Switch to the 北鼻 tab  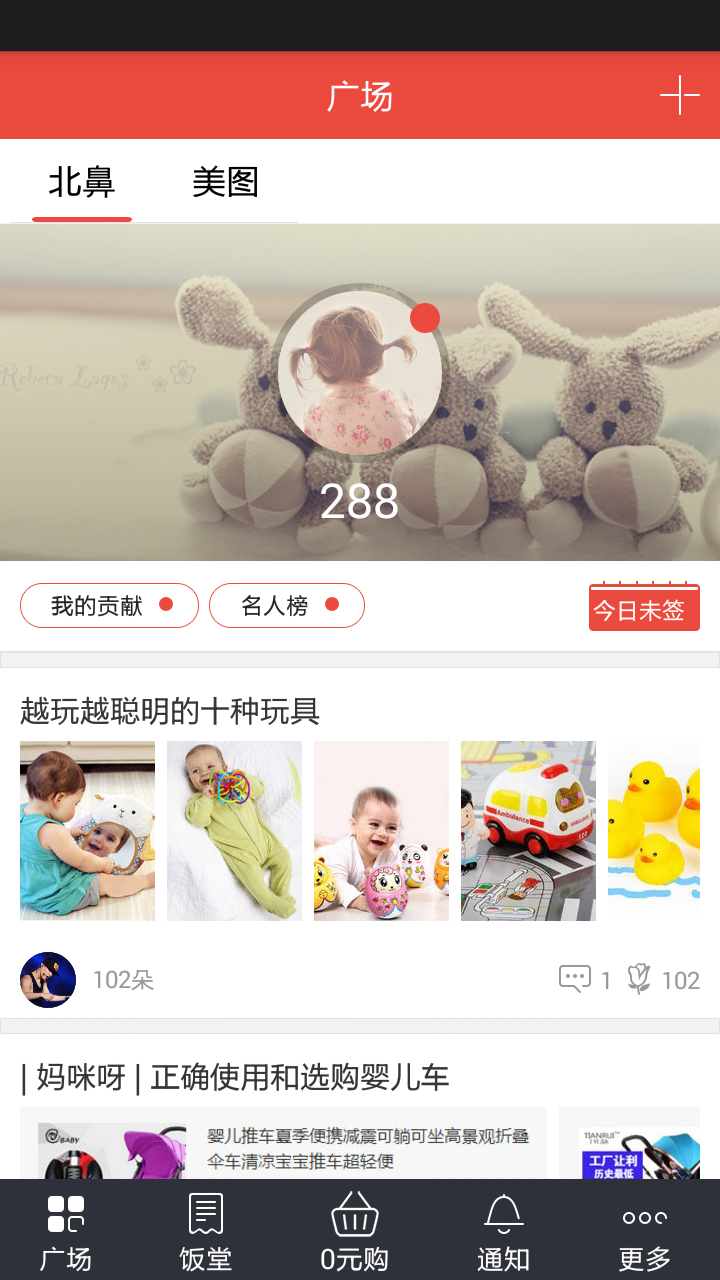(82, 182)
